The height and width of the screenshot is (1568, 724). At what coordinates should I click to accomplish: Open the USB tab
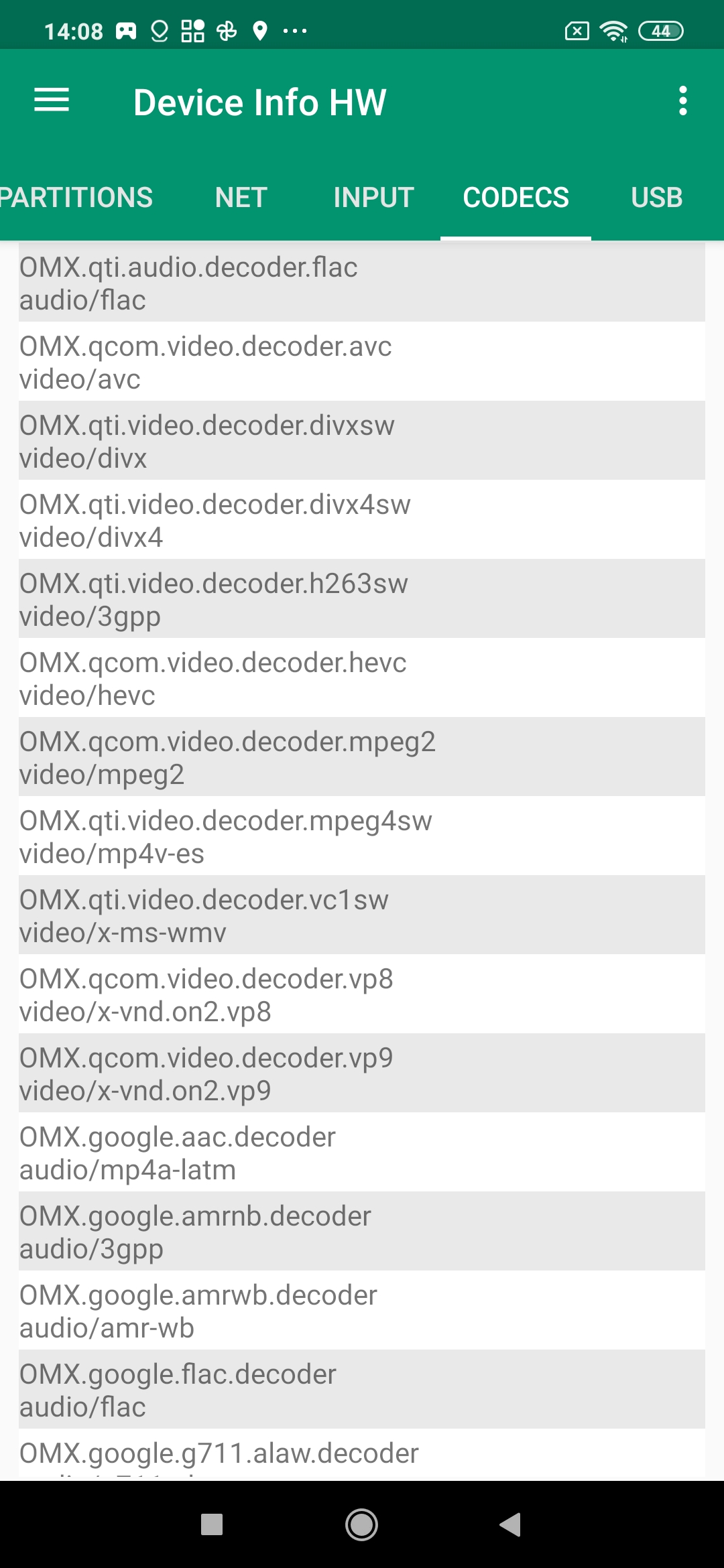click(656, 198)
